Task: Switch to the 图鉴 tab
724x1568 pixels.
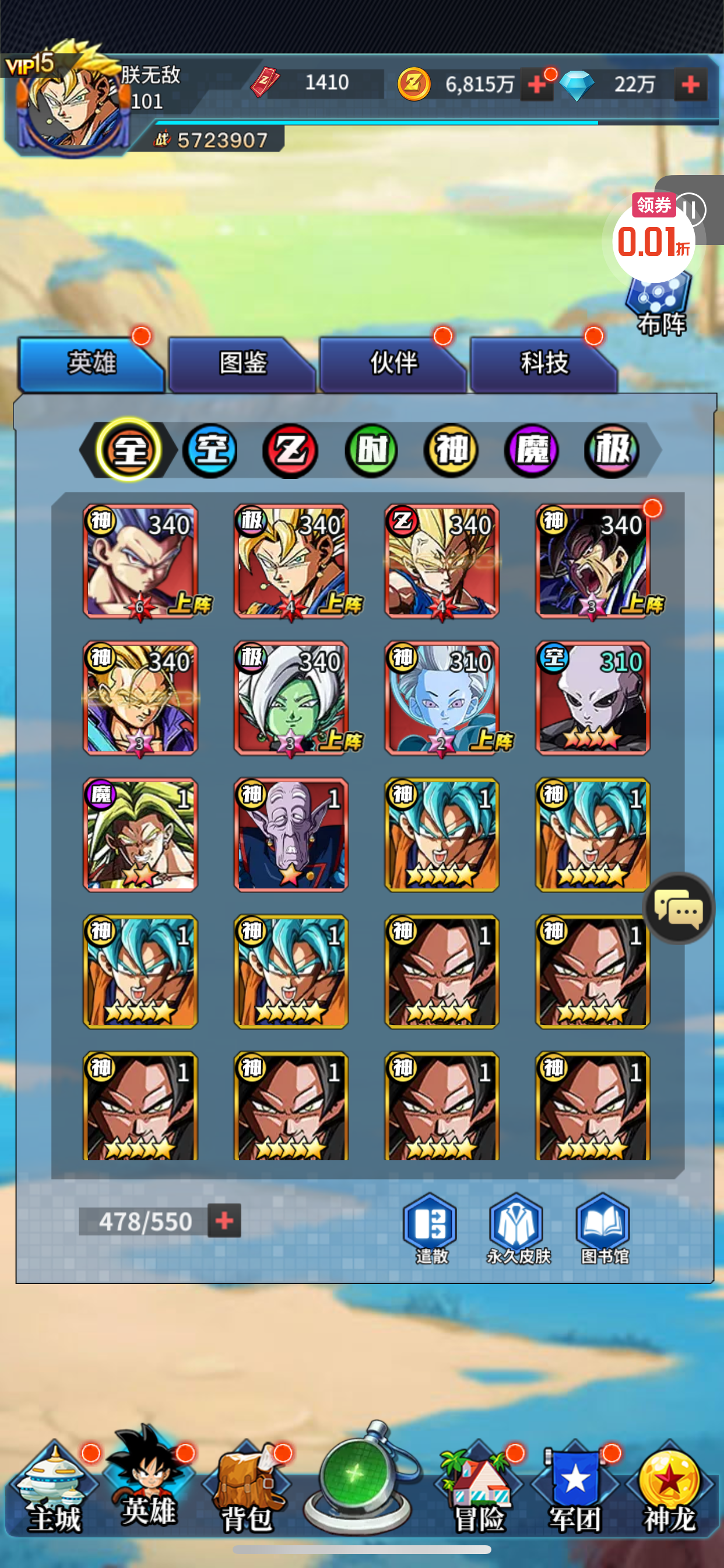Action: tap(241, 364)
